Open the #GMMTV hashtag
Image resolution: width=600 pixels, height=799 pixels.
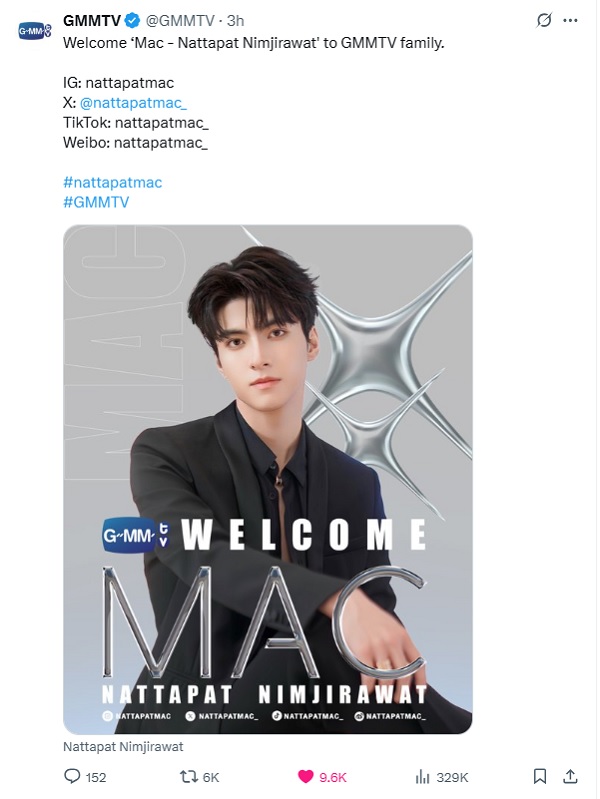pos(96,202)
